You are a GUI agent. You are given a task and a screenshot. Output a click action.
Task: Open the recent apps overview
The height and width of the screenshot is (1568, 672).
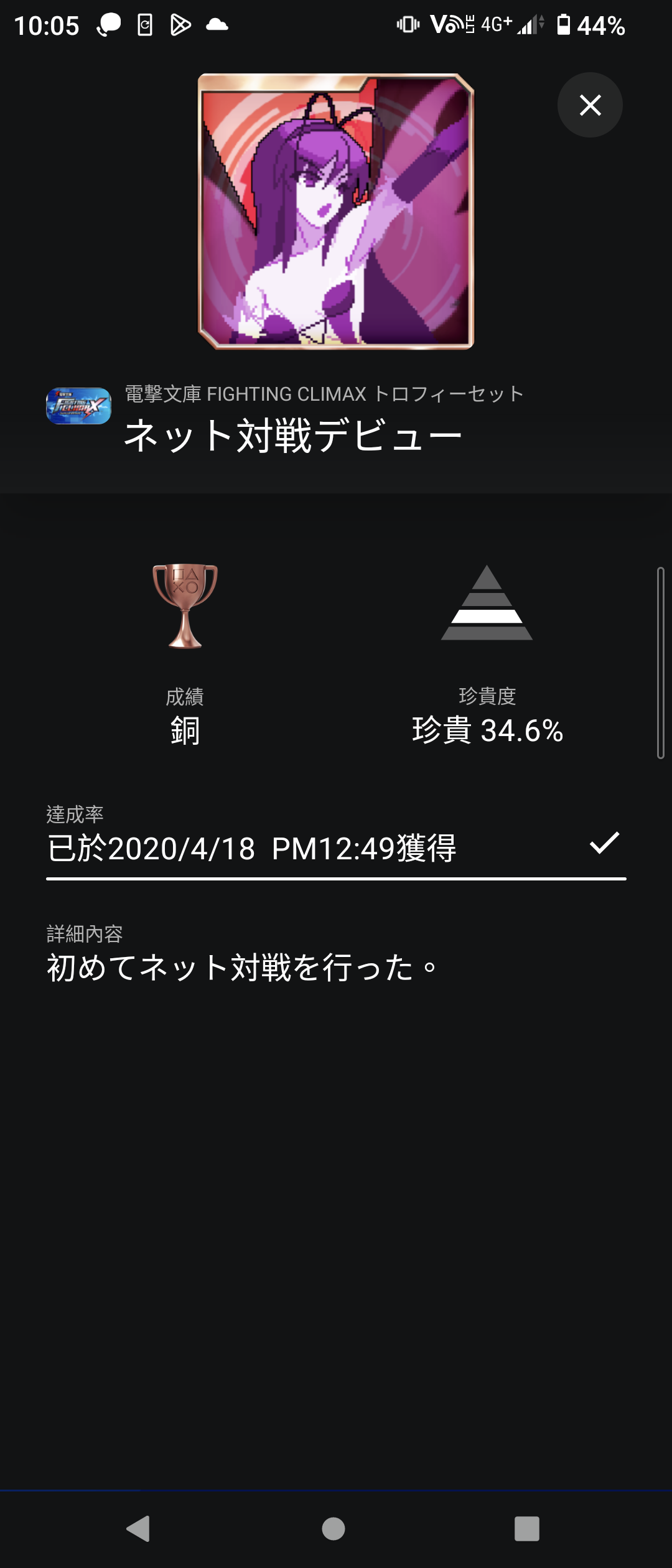pyautogui.click(x=526, y=1528)
